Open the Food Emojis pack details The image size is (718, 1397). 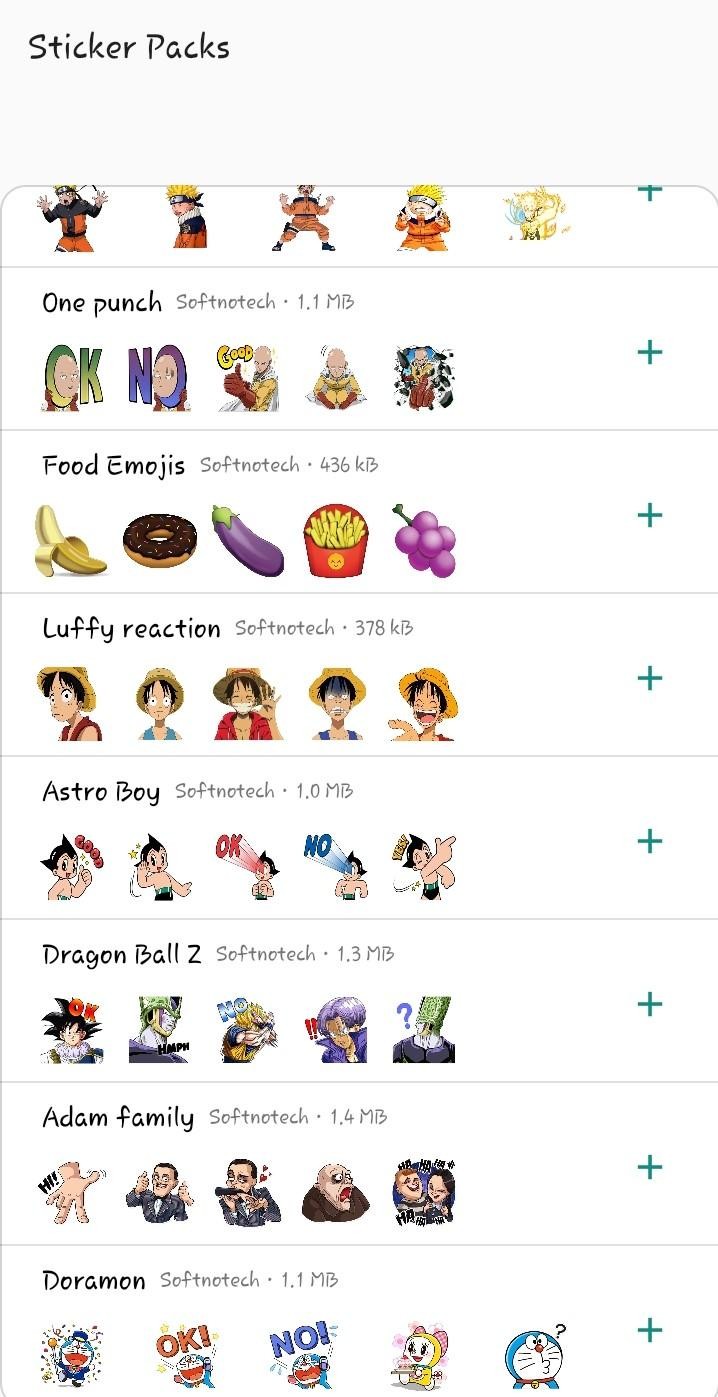[x=113, y=466]
